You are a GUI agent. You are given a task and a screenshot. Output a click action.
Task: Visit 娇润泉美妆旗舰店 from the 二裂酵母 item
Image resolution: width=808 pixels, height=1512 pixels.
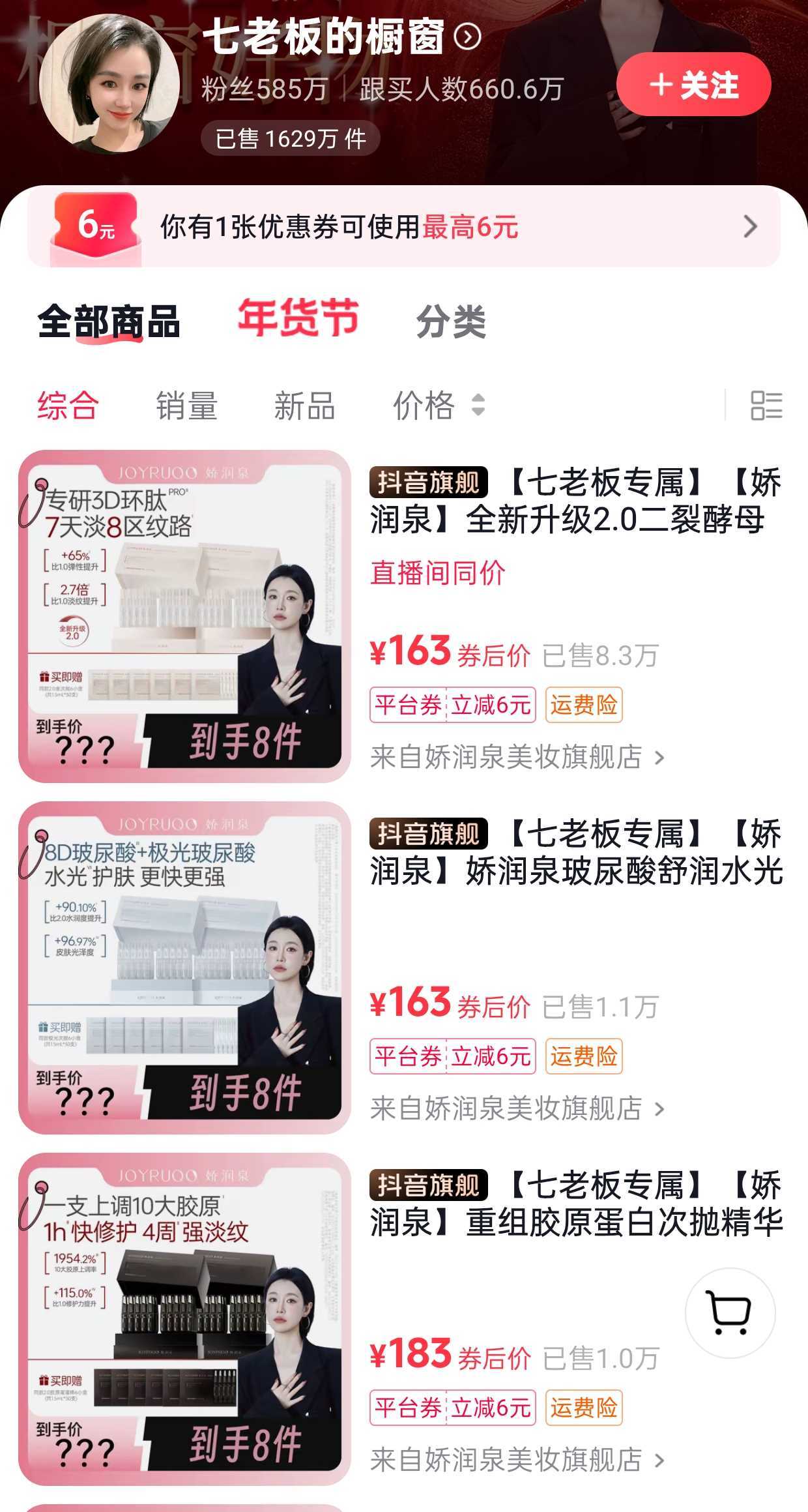pos(517,758)
